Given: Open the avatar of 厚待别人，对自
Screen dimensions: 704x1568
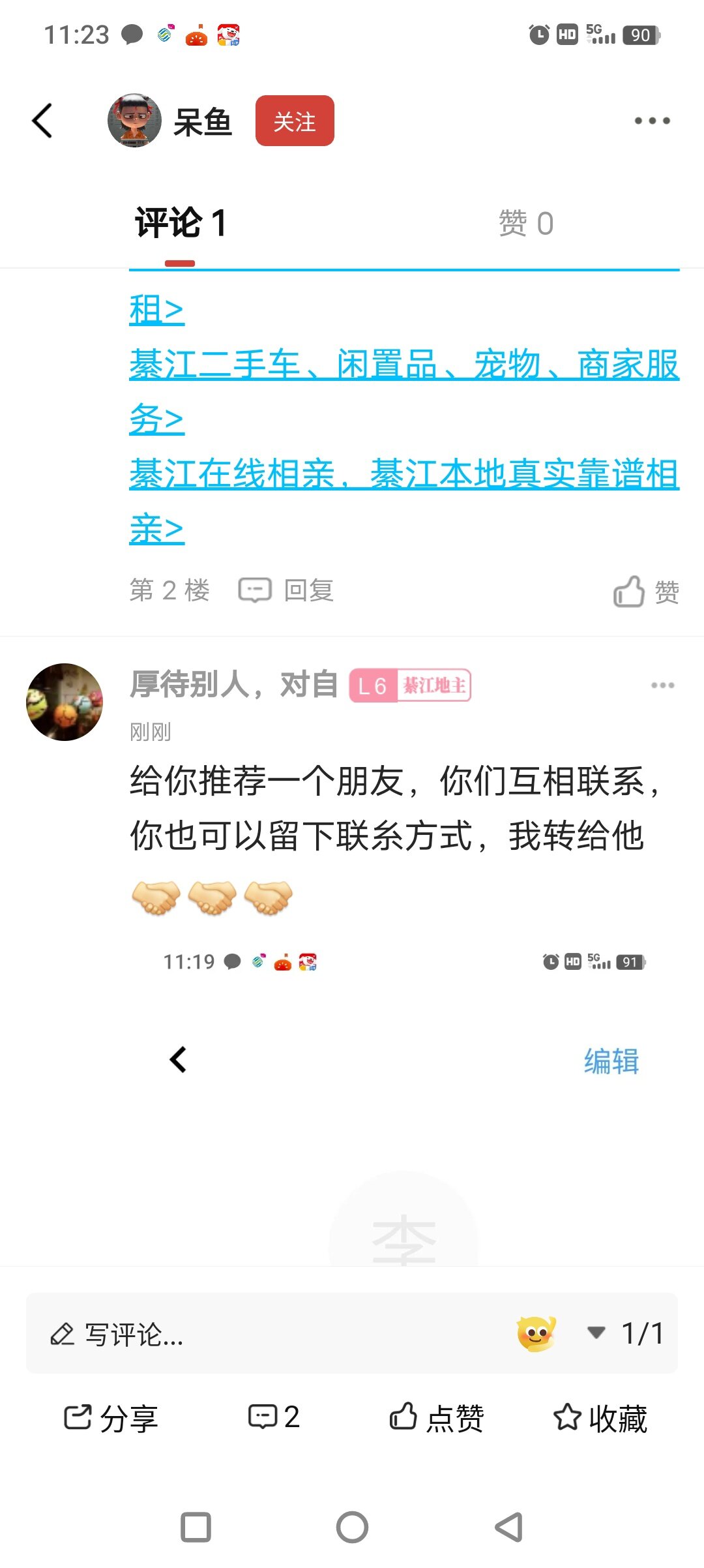Looking at the screenshot, I should coord(65,702).
